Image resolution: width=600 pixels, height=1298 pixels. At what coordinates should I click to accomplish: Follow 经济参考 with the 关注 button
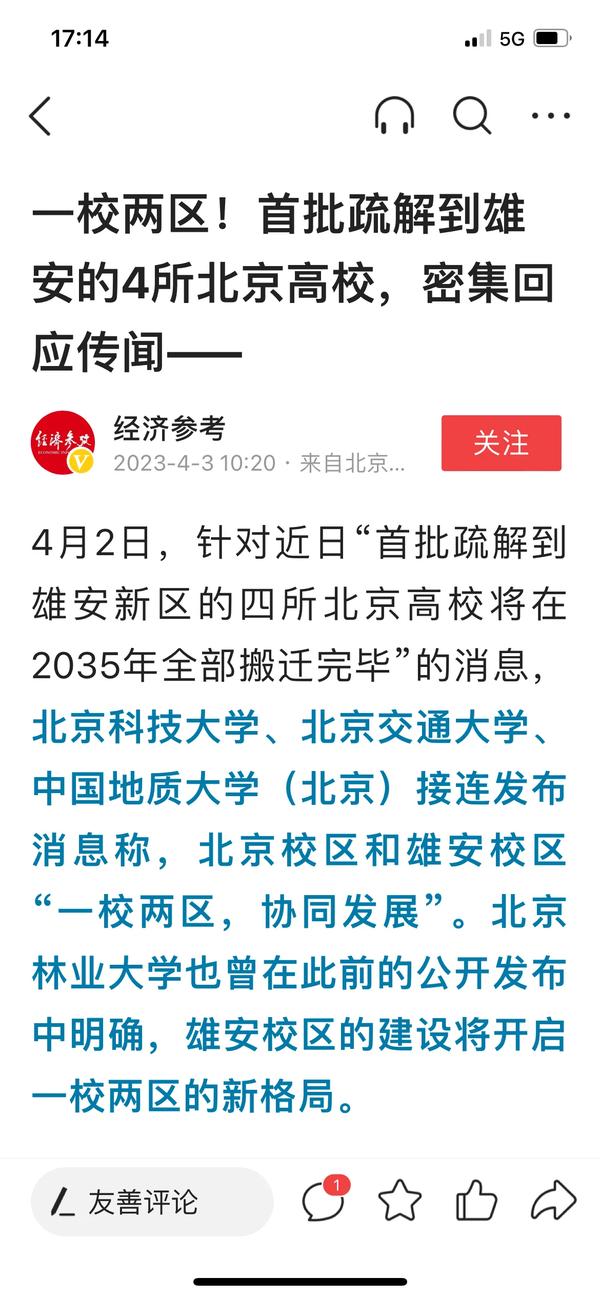point(501,443)
